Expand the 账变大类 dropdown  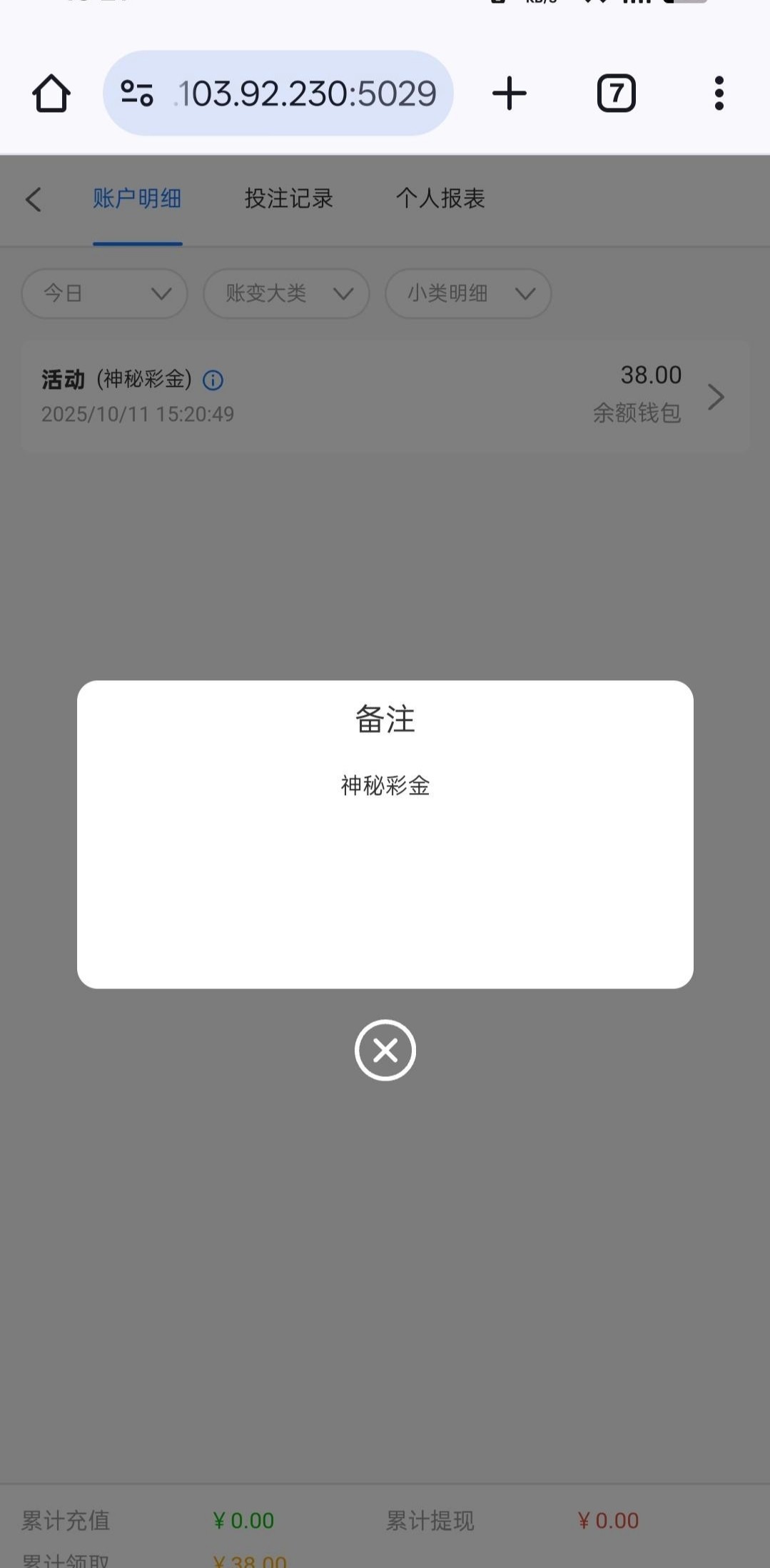coord(286,293)
